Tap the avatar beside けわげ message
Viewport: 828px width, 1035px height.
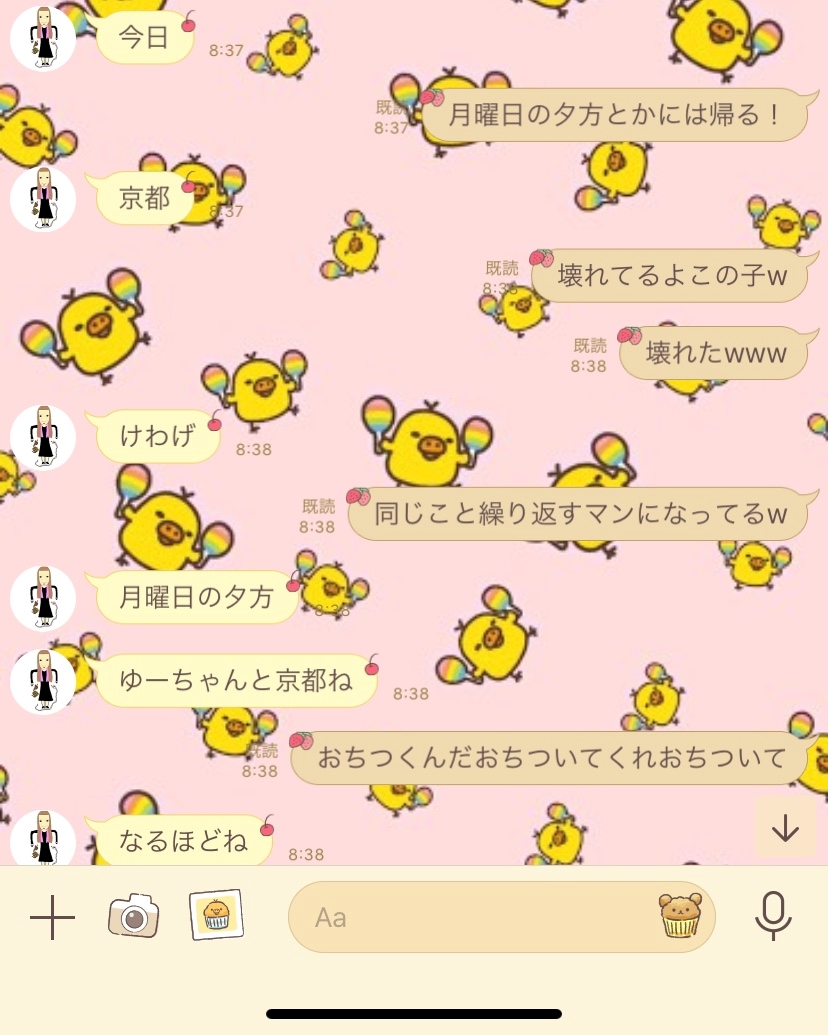pyautogui.click(x=43, y=437)
